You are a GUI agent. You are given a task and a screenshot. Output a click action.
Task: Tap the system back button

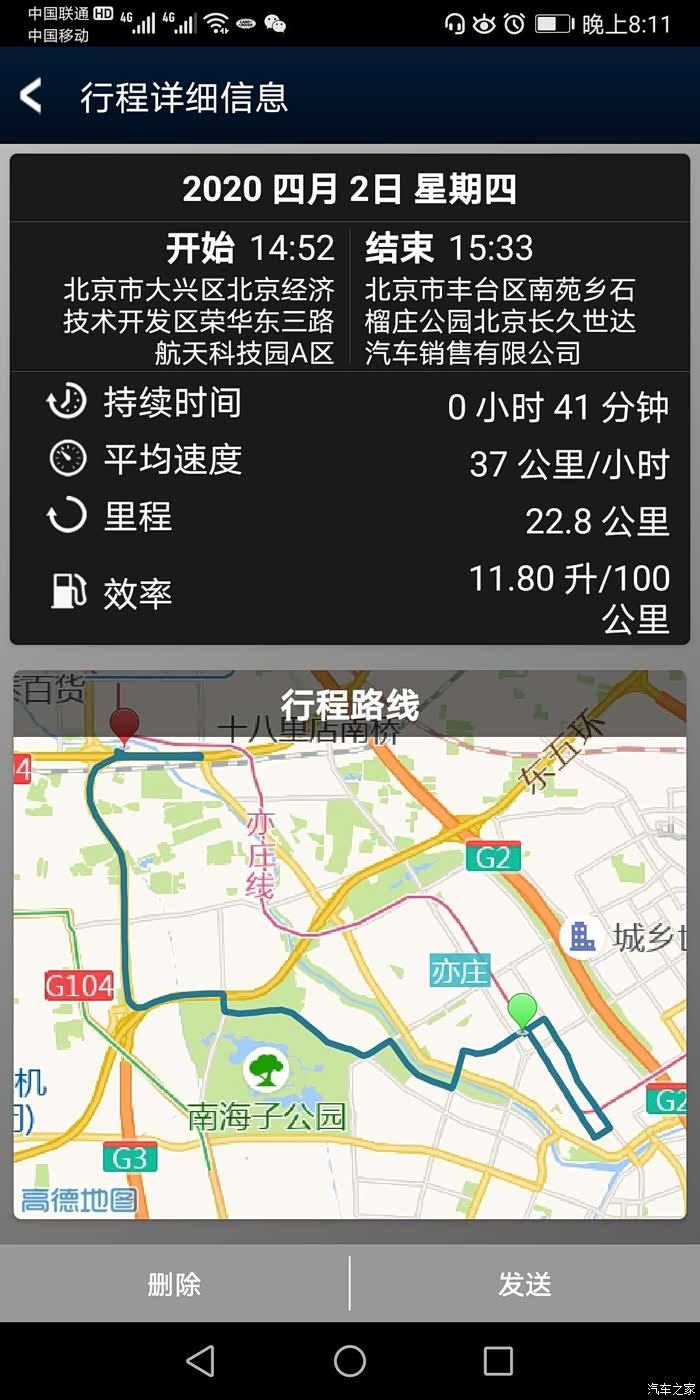click(200, 1360)
